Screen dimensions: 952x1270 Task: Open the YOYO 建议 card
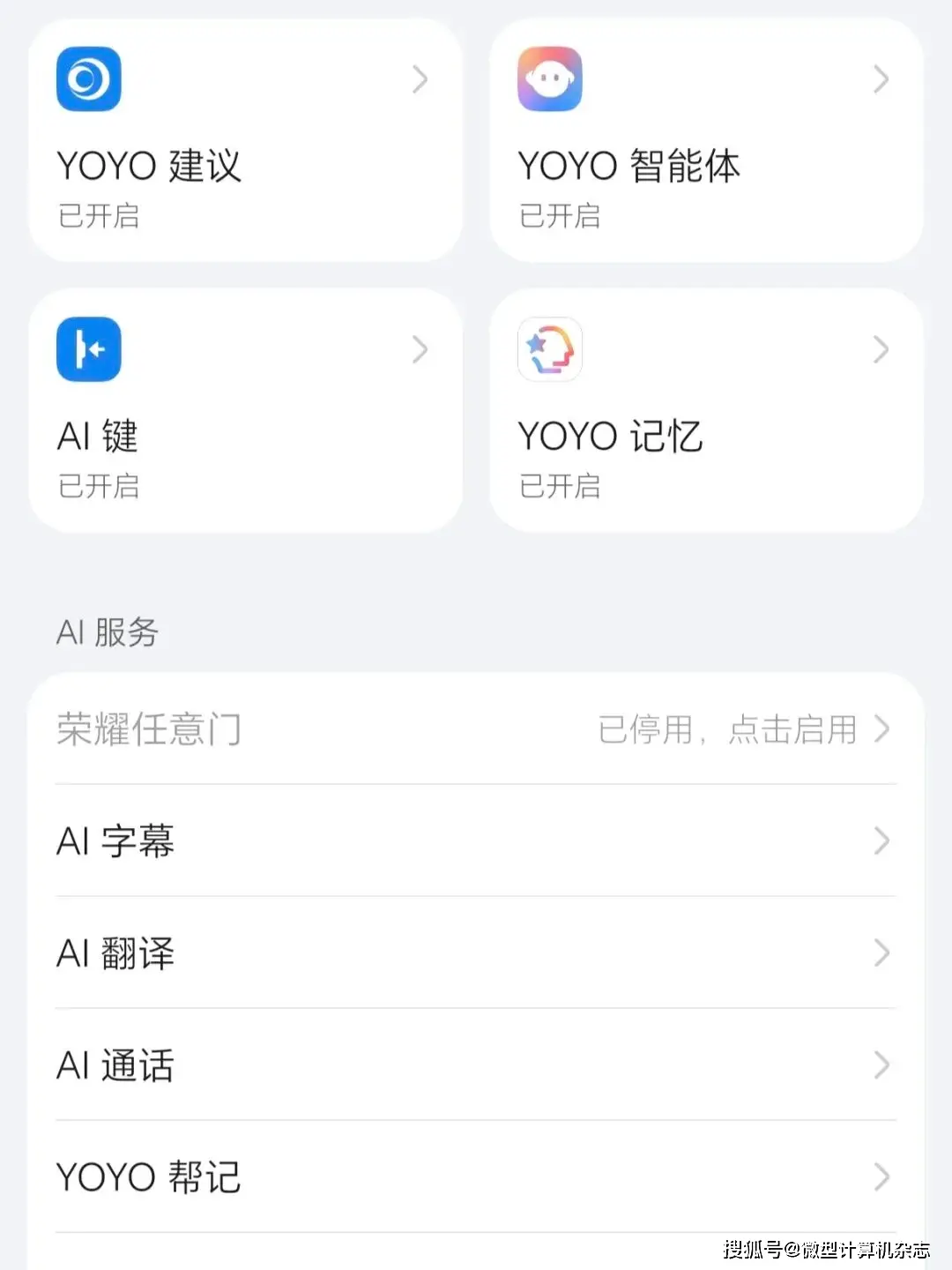pyautogui.click(x=245, y=141)
